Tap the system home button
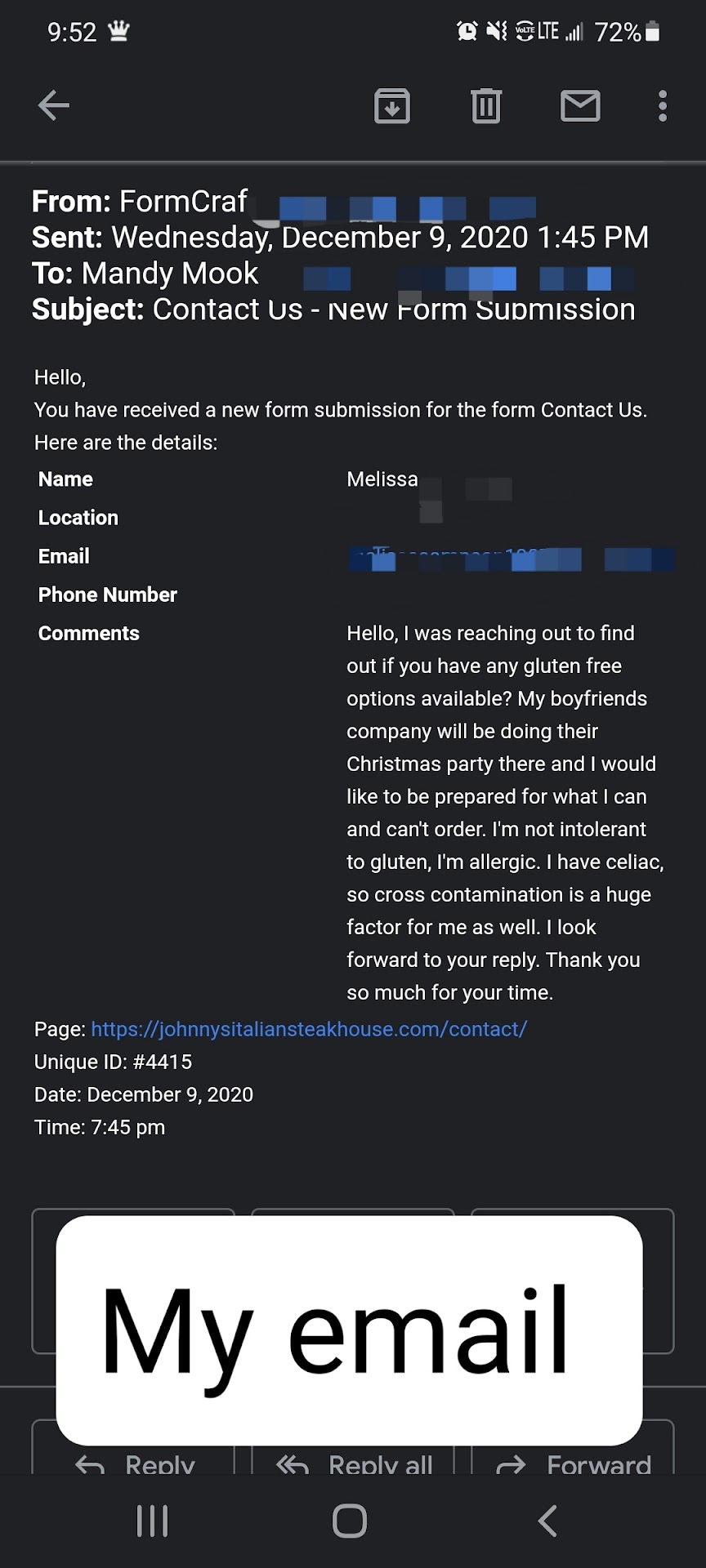The height and width of the screenshot is (1568, 706). tap(350, 1521)
